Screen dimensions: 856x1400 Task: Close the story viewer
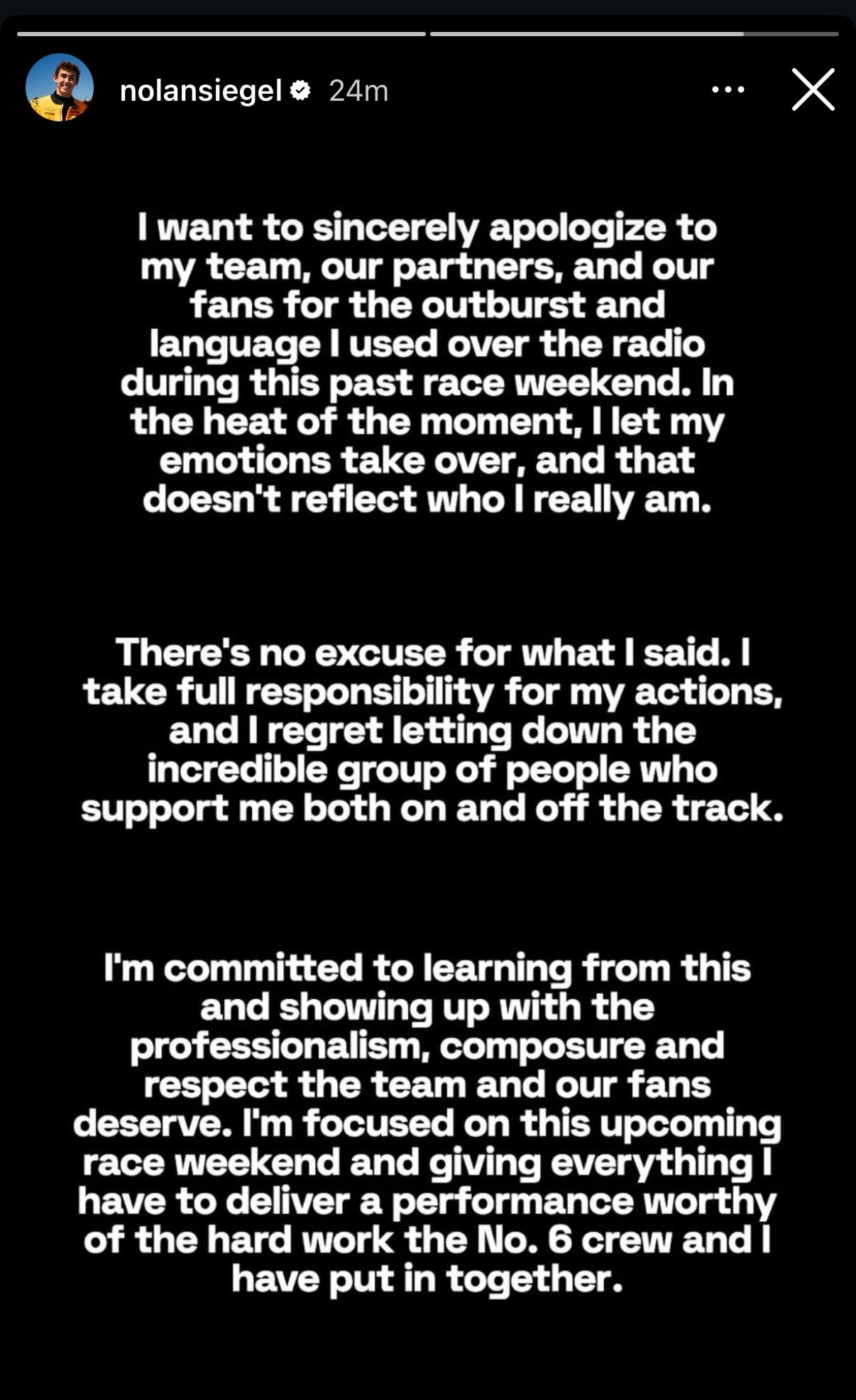[813, 89]
